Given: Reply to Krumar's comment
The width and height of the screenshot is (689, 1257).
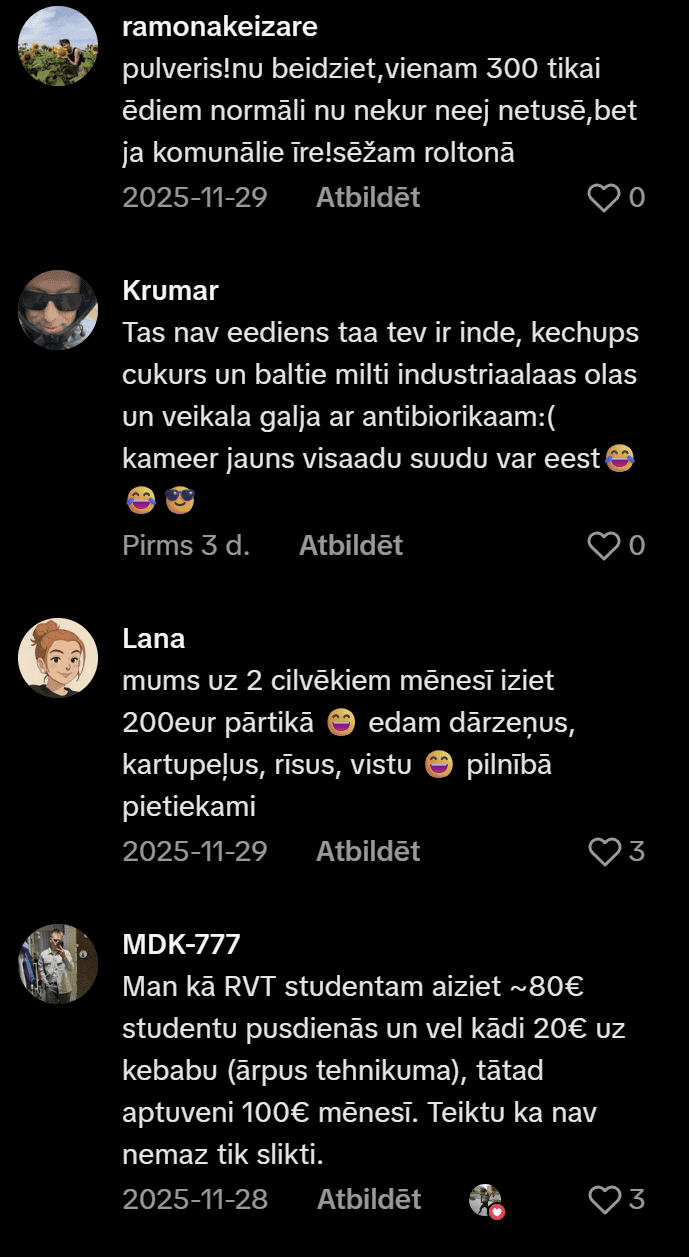Looking at the screenshot, I should tap(350, 545).
